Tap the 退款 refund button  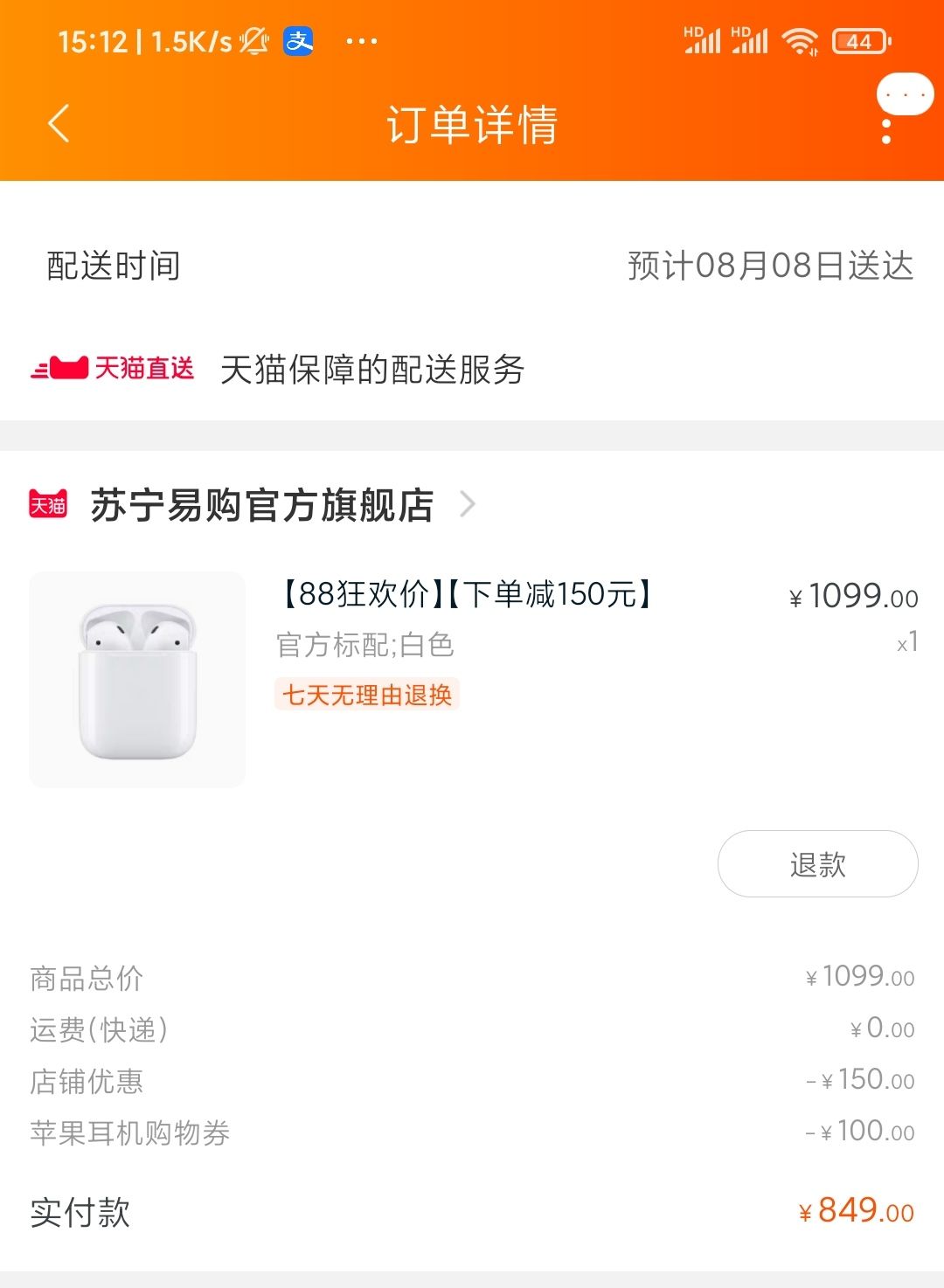coord(816,864)
